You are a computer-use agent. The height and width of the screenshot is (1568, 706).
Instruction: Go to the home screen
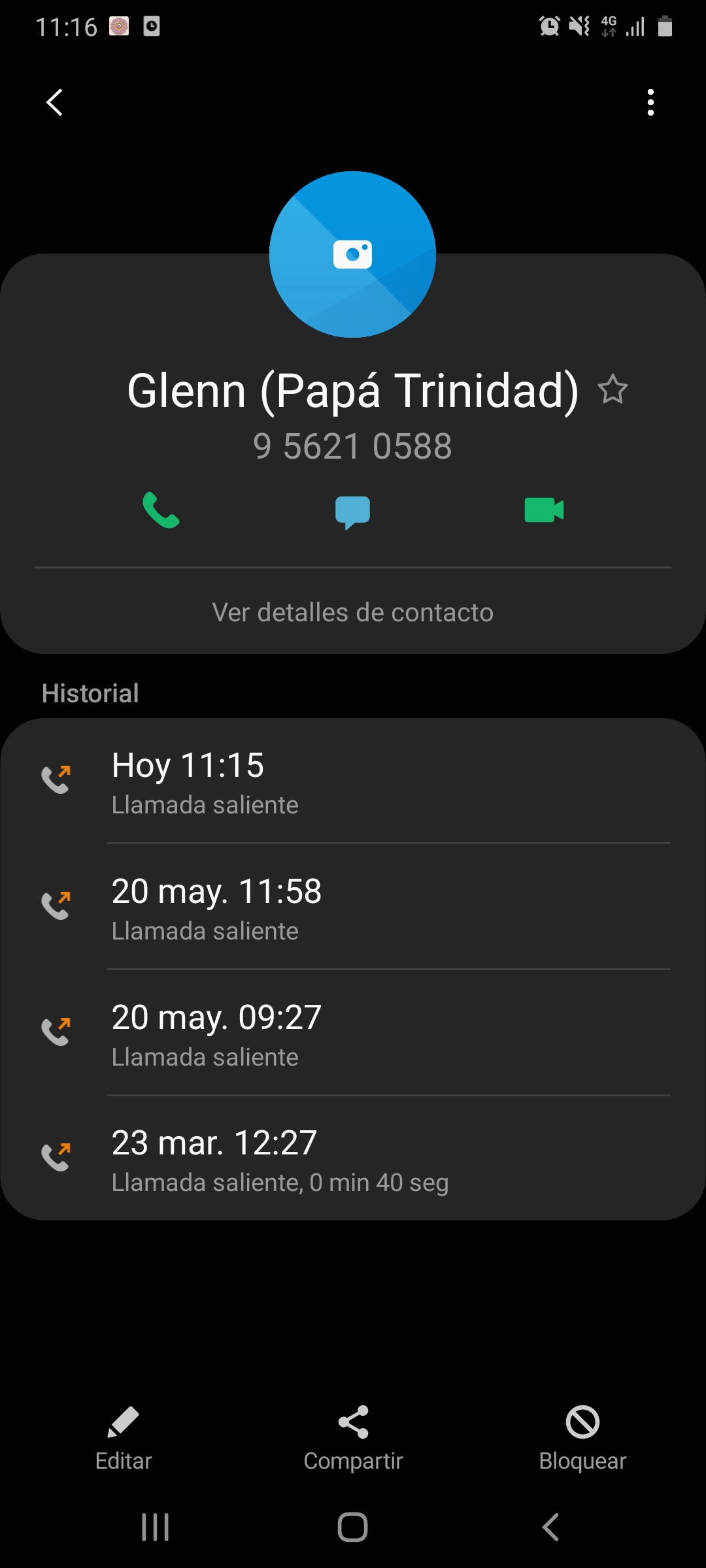pos(352,1527)
